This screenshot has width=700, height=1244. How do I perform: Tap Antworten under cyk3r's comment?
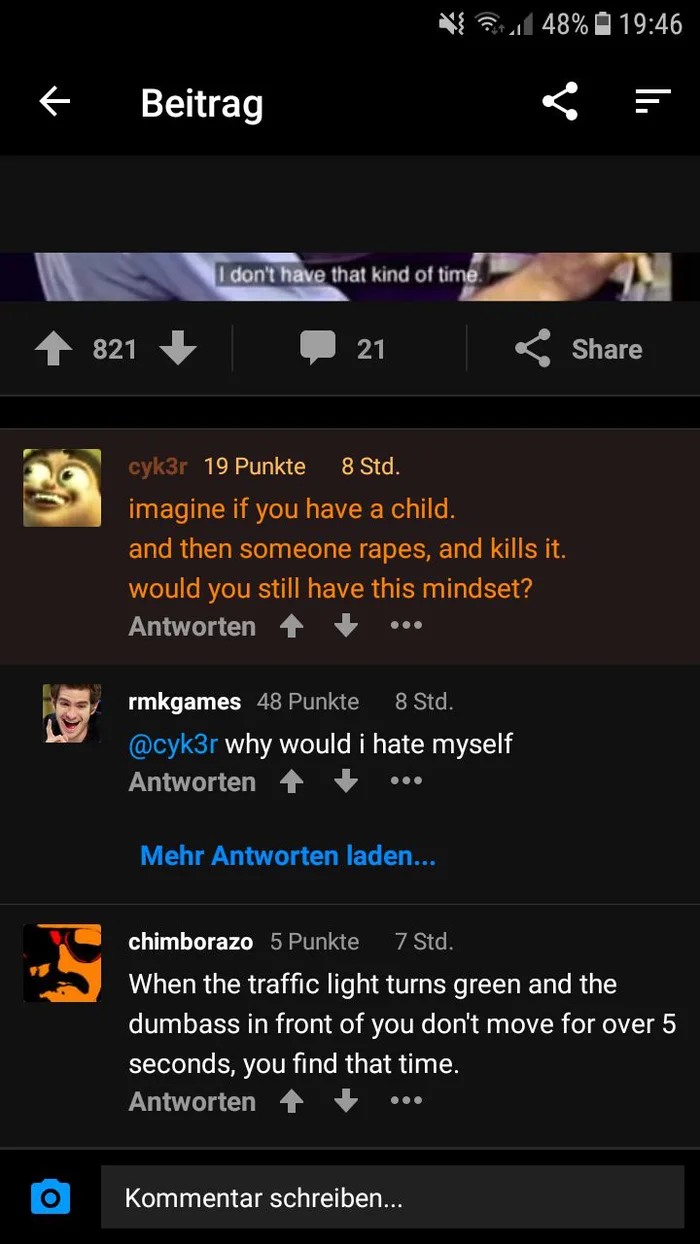[x=192, y=627]
